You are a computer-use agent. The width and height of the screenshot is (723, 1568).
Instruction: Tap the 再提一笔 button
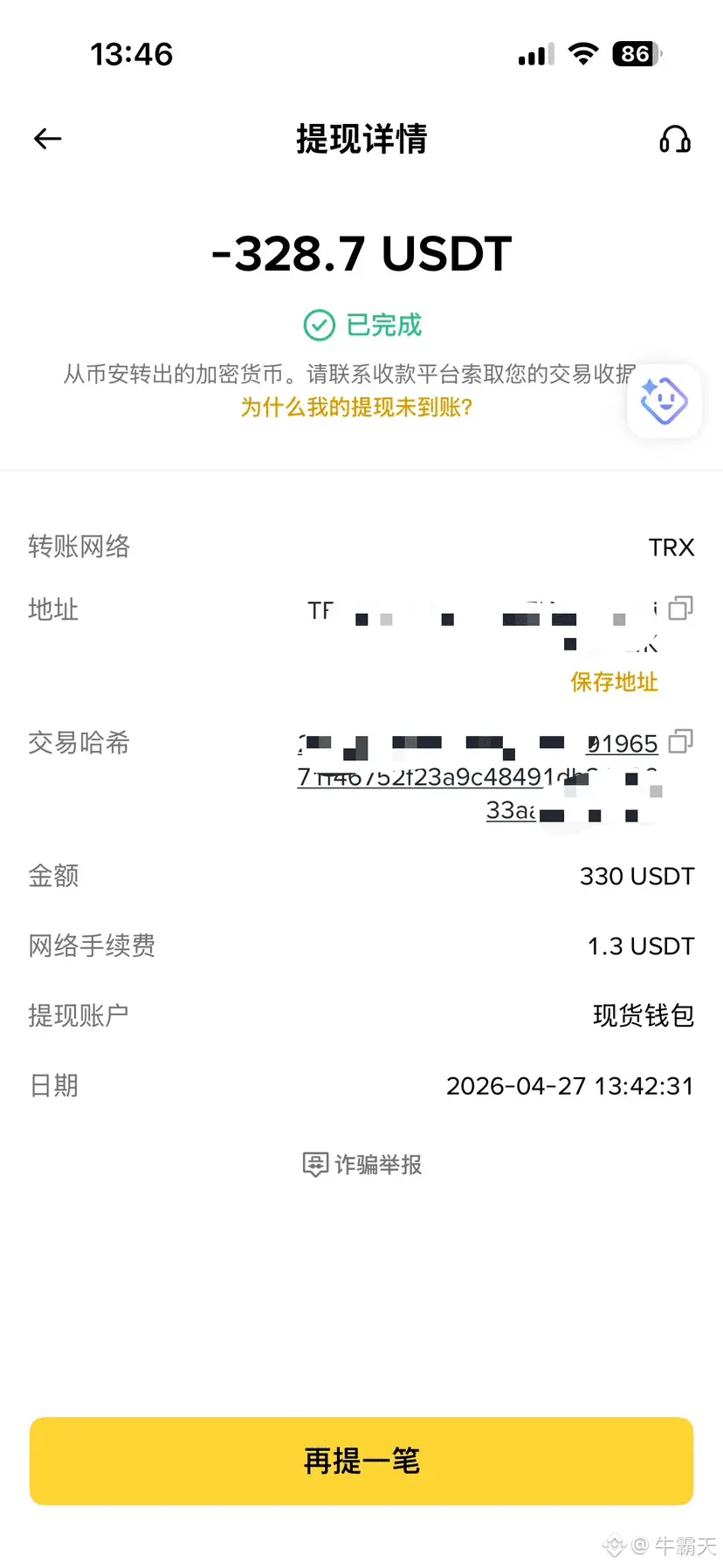point(361,1461)
